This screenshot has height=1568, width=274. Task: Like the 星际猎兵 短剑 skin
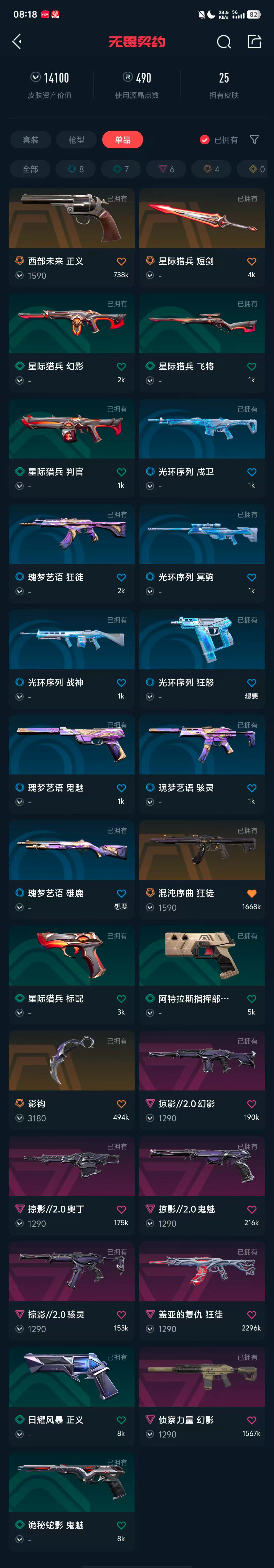[251, 262]
